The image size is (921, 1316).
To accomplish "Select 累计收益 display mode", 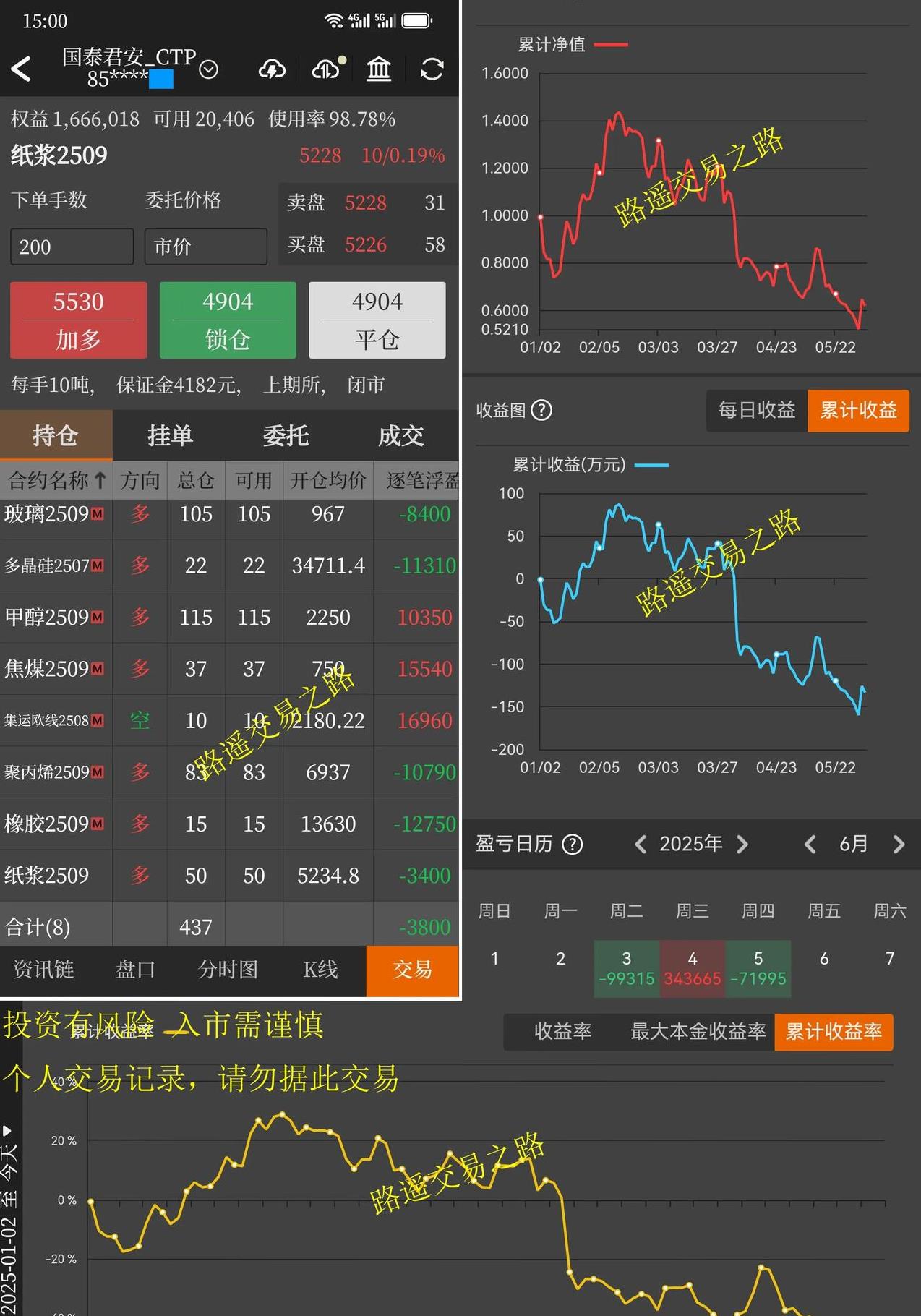I will click(858, 411).
